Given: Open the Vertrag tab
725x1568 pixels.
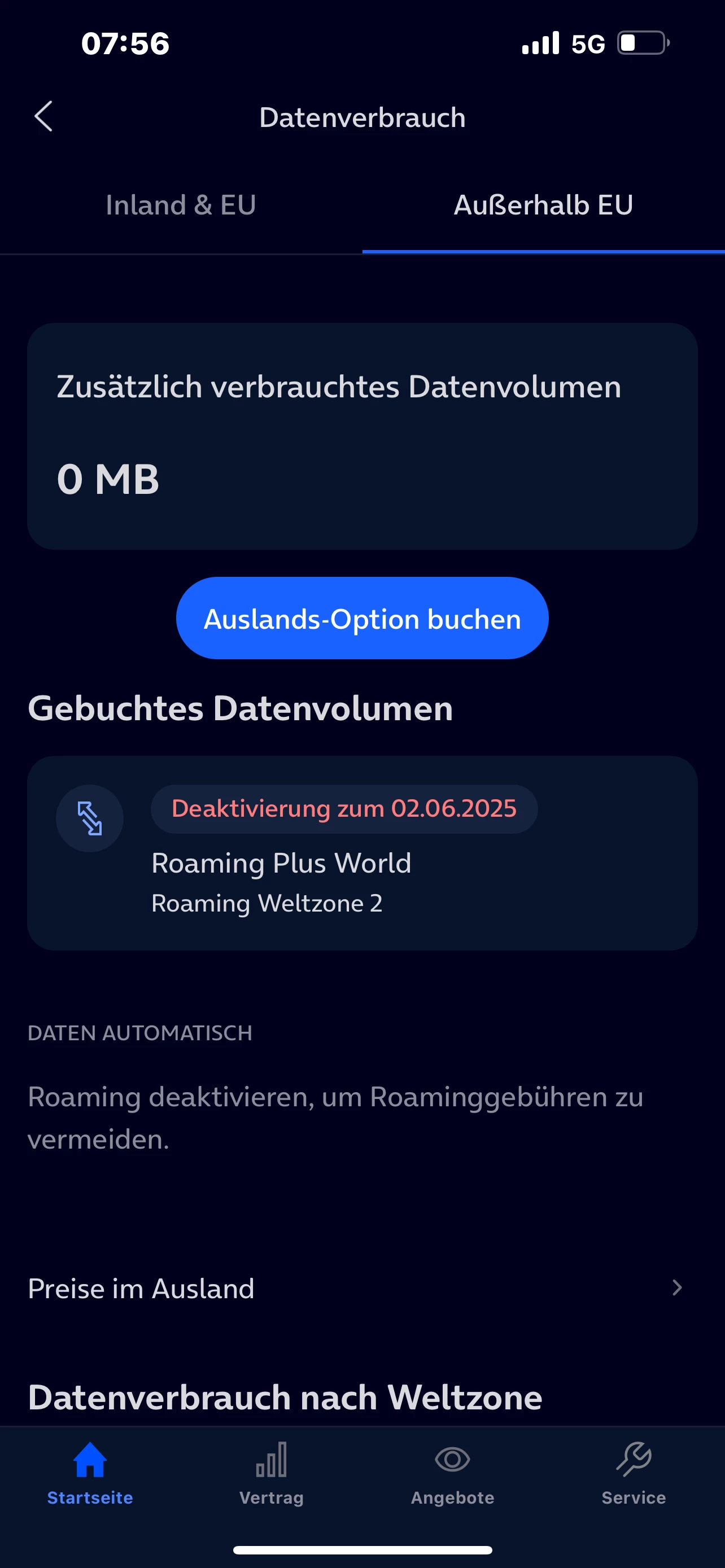Looking at the screenshot, I should pyautogui.click(x=272, y=1473).
